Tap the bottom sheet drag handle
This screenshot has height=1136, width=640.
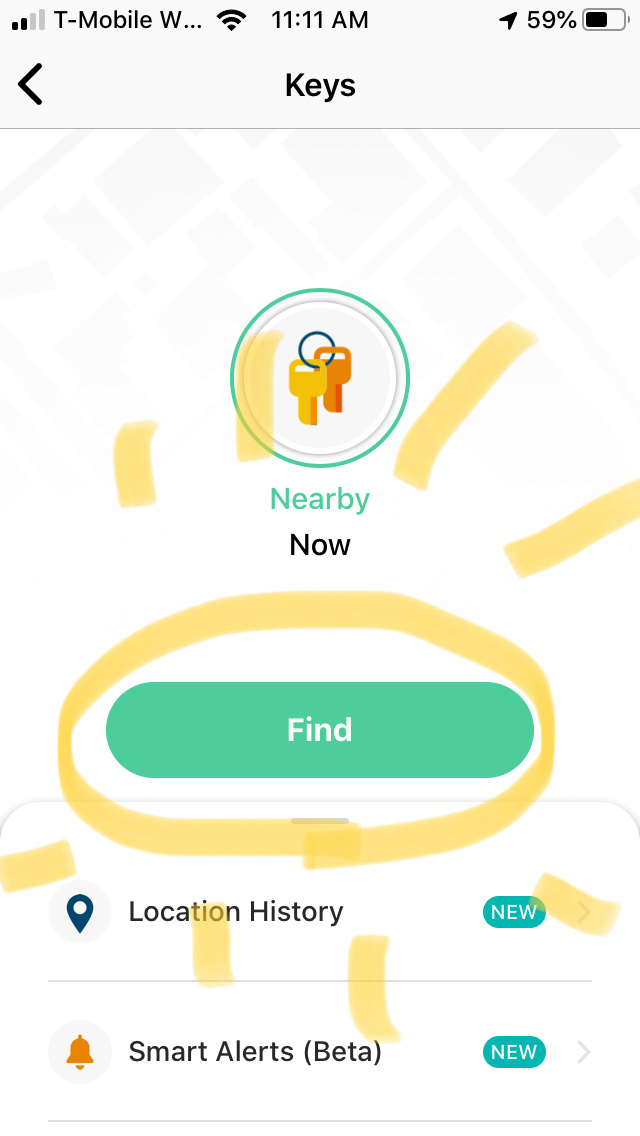[320, 821]
